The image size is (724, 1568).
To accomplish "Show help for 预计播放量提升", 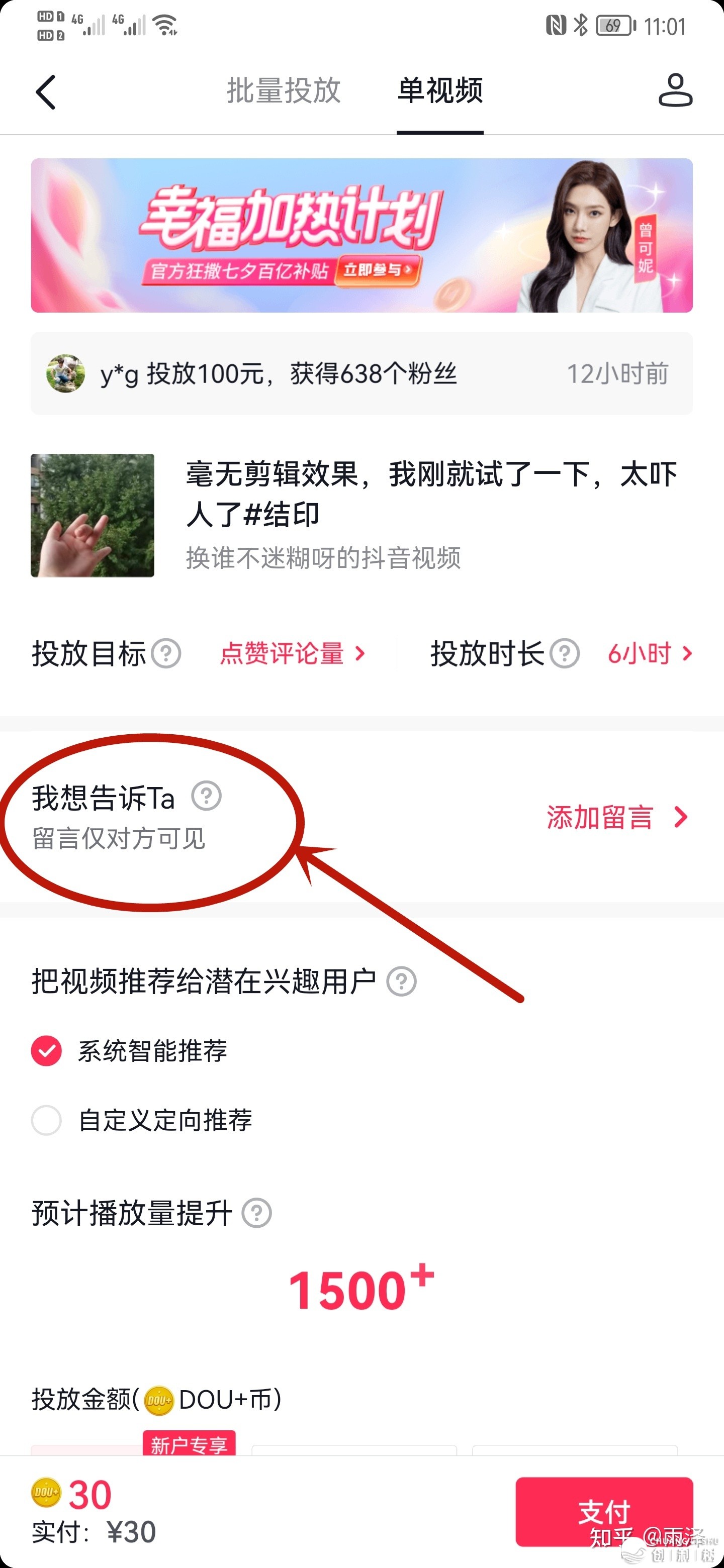I will (257, 1213).
